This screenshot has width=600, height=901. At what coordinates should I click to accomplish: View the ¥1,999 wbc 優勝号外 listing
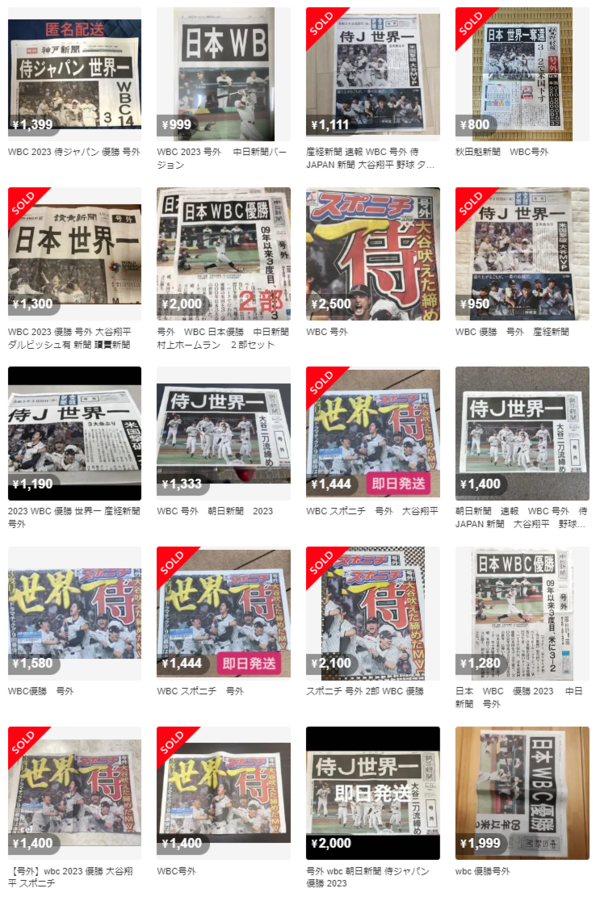[x=521, y=793]
